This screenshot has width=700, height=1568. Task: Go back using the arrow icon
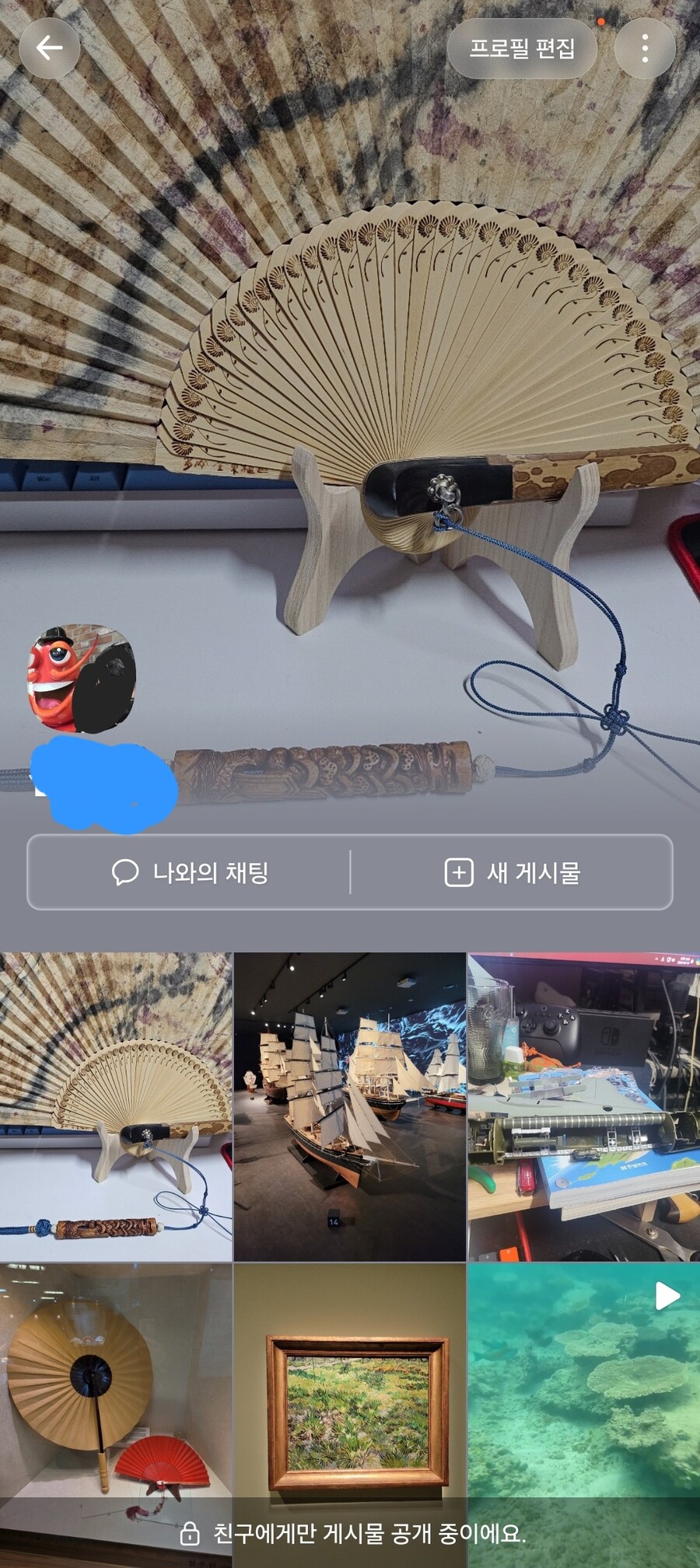pyautogui.click(x=49, y=48)
